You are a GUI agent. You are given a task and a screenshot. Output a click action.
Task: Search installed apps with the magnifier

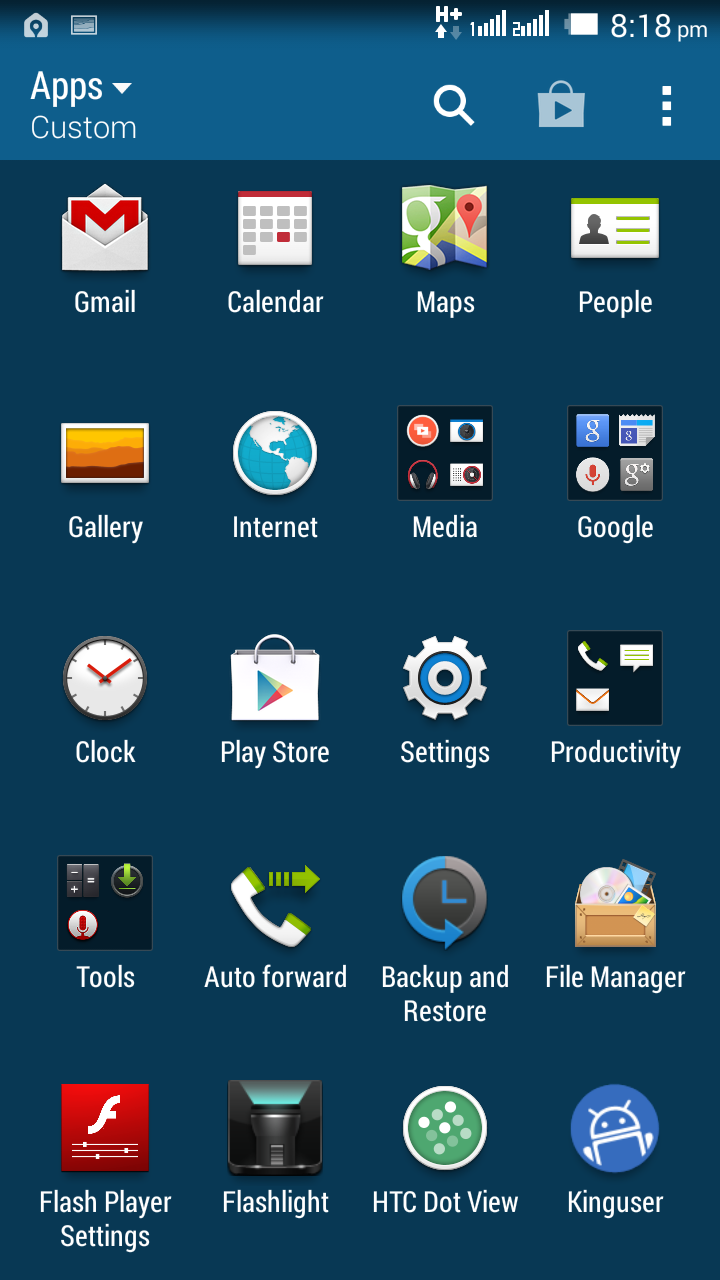(x=453, y=105)
